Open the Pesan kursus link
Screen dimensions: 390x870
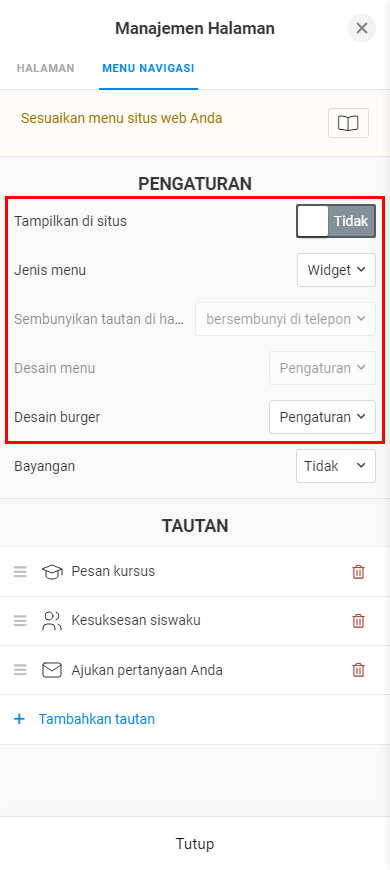click(113, 571)
